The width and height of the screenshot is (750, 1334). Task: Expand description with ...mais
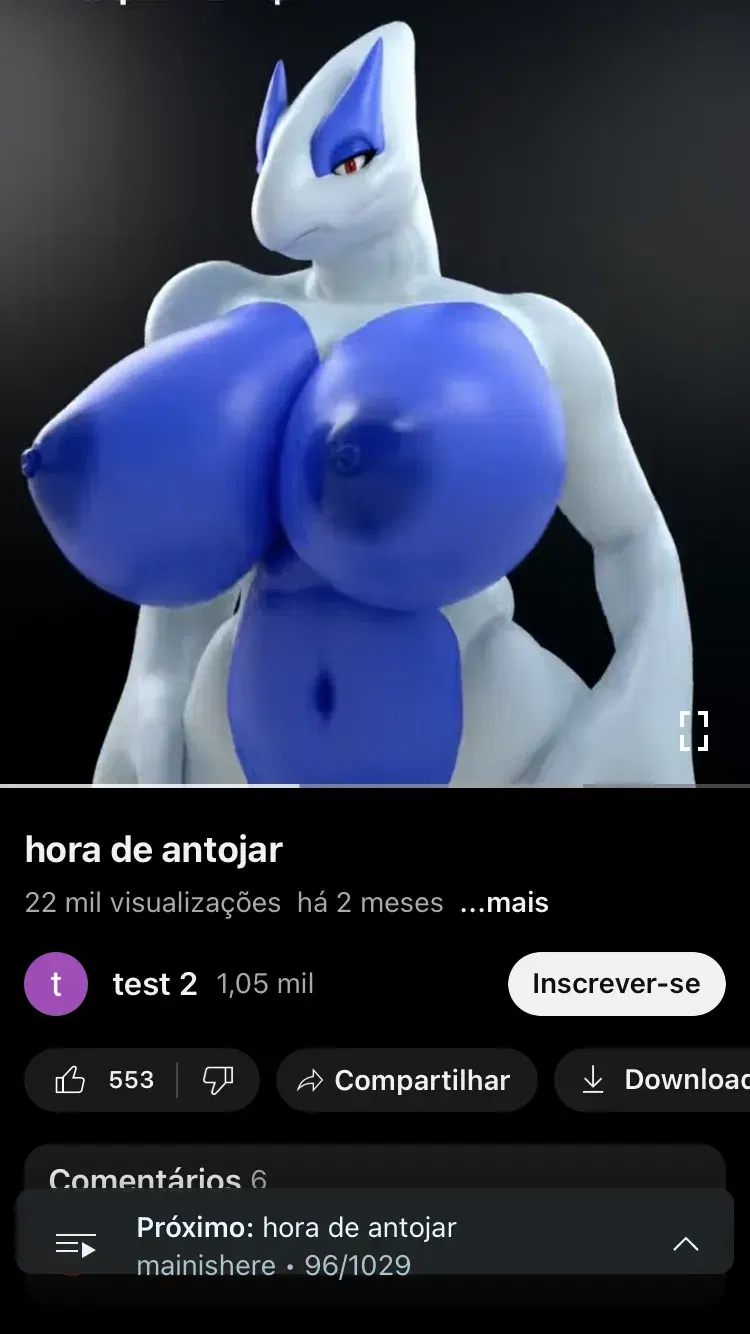point(504,902)
